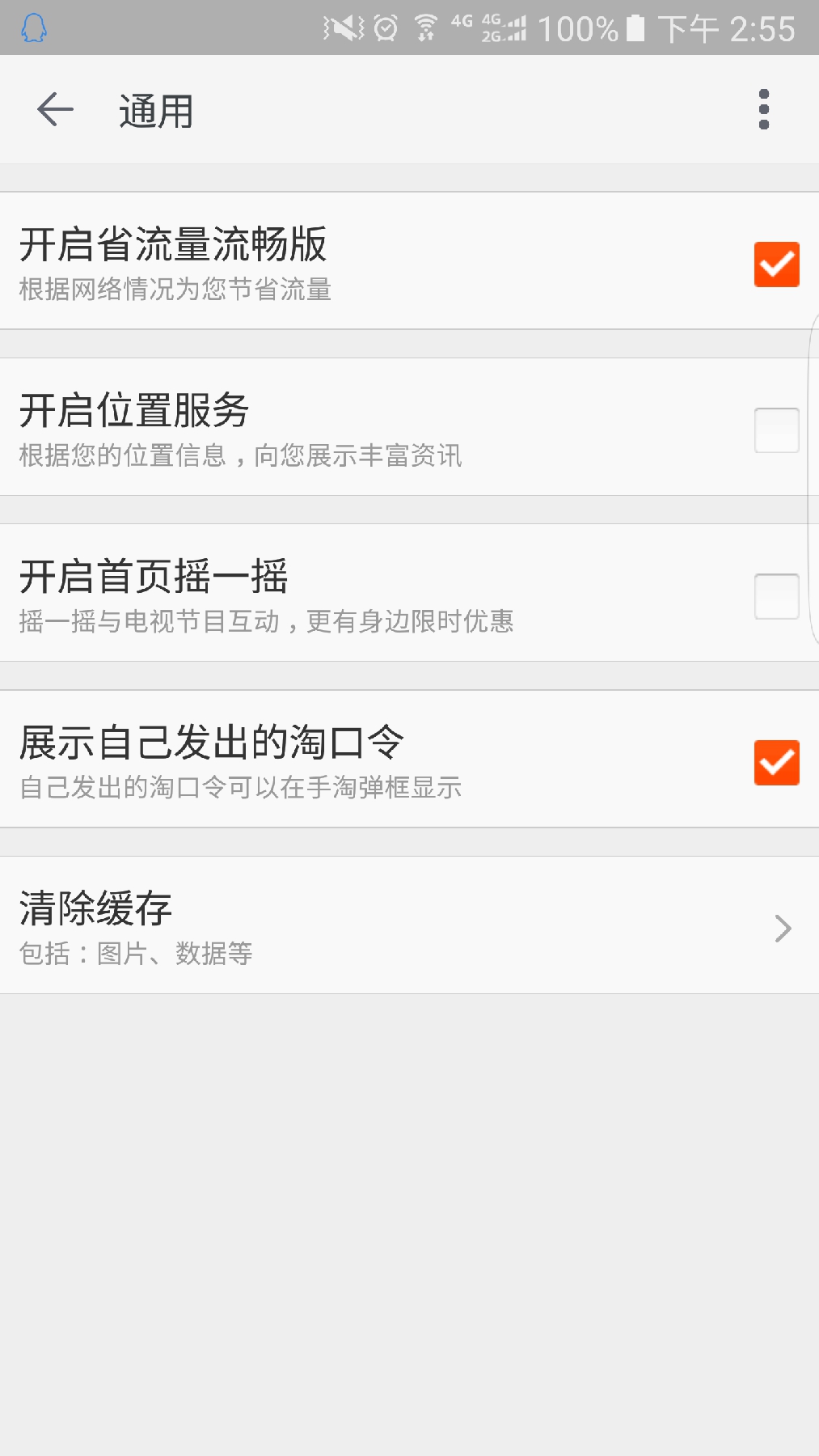The width and height of the screenshot is (819, 1456).
Task: Go back from the 通用 settings page
Action: pyautogui.click(x=55, y=110)
